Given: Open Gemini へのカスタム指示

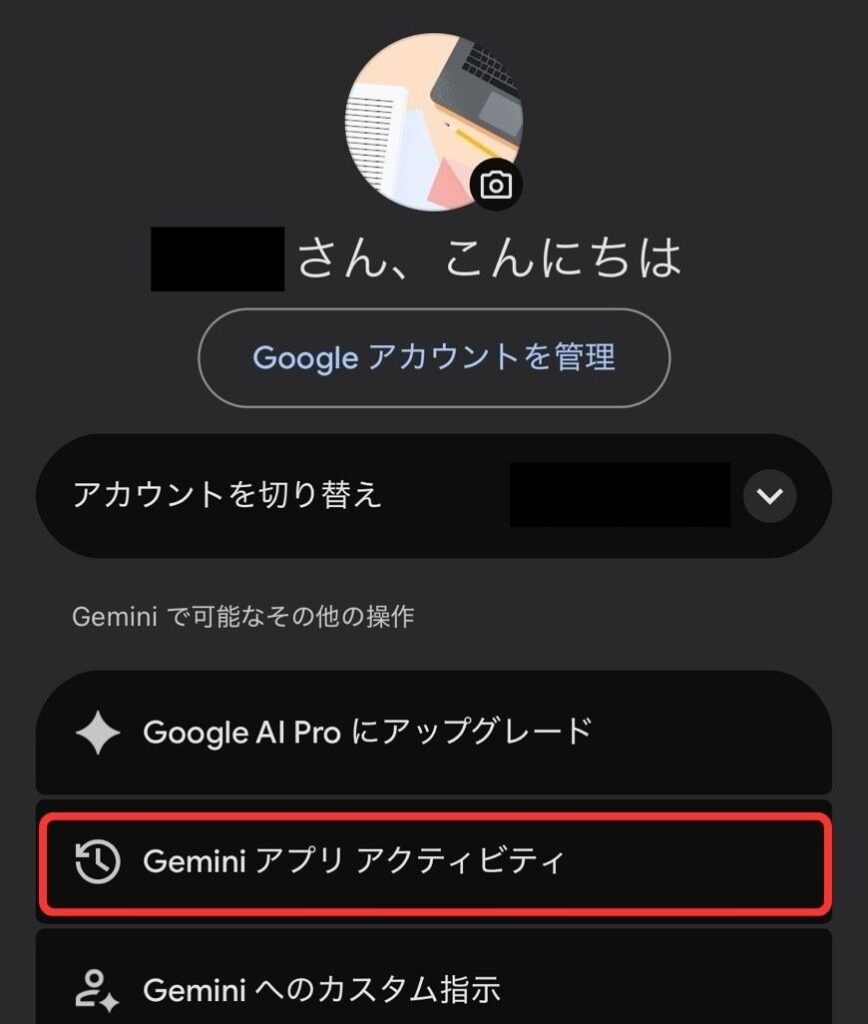Looking at the screenshot, I should click(x=434, y=988).
